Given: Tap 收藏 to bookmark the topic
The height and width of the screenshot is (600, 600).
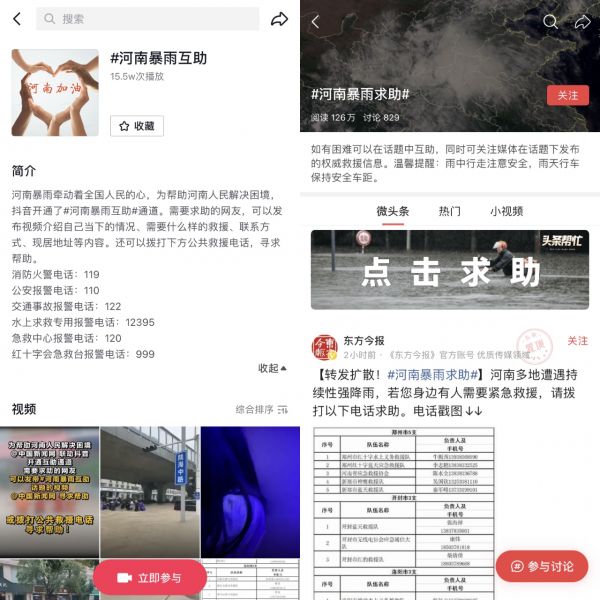Looking at the screenshot, I should pyautogui.click(x=137, y=126).
